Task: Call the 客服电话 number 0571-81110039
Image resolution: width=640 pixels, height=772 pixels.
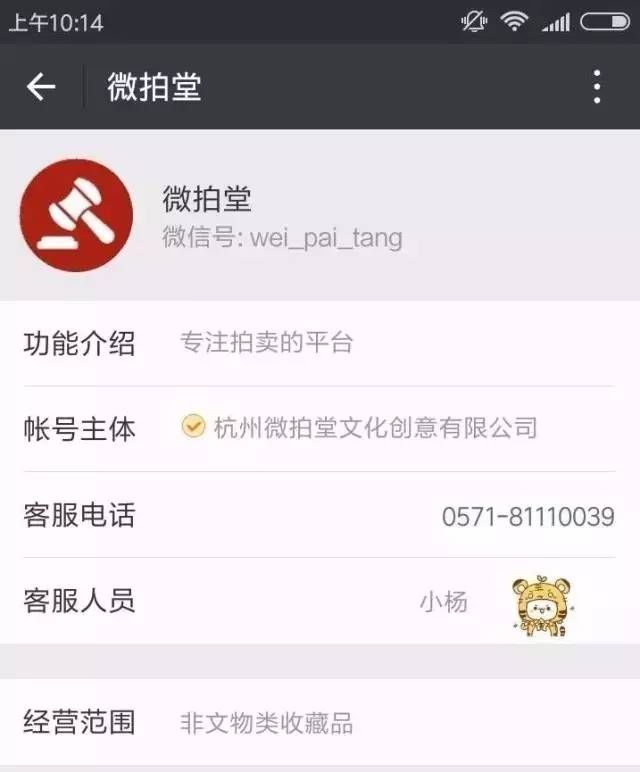Action: tap(527, 516)
